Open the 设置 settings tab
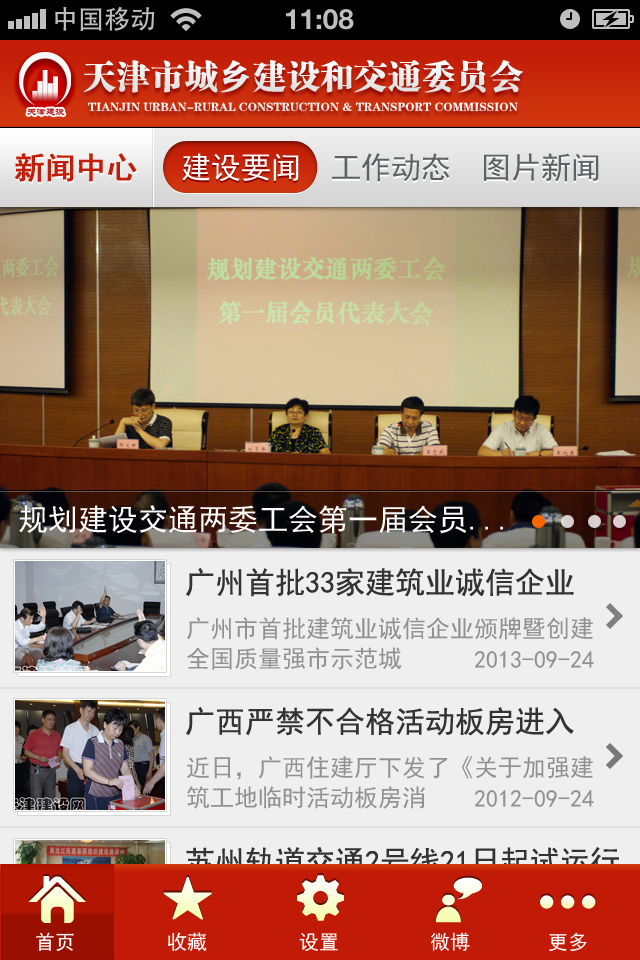 click(319, 912)
